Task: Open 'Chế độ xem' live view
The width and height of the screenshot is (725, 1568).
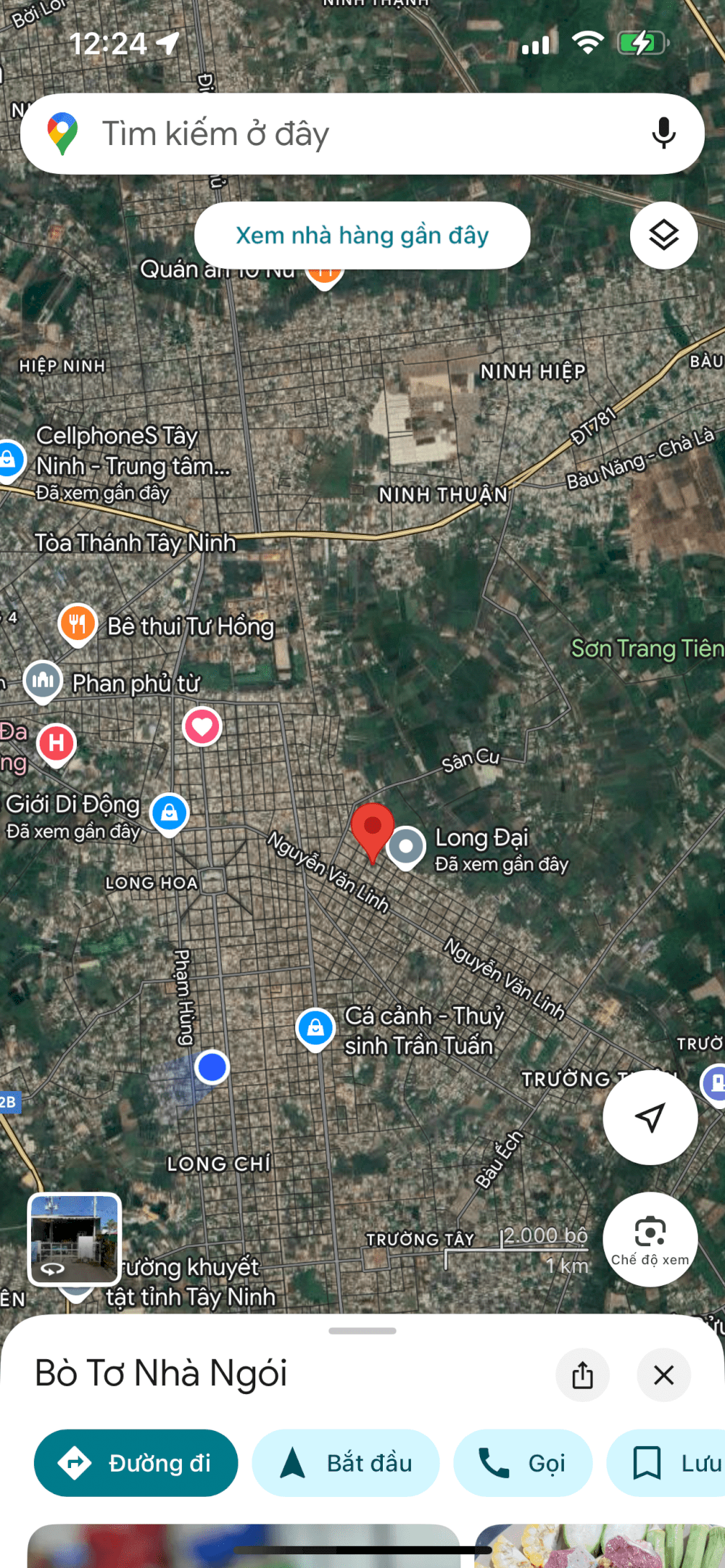Action: 650,1239
